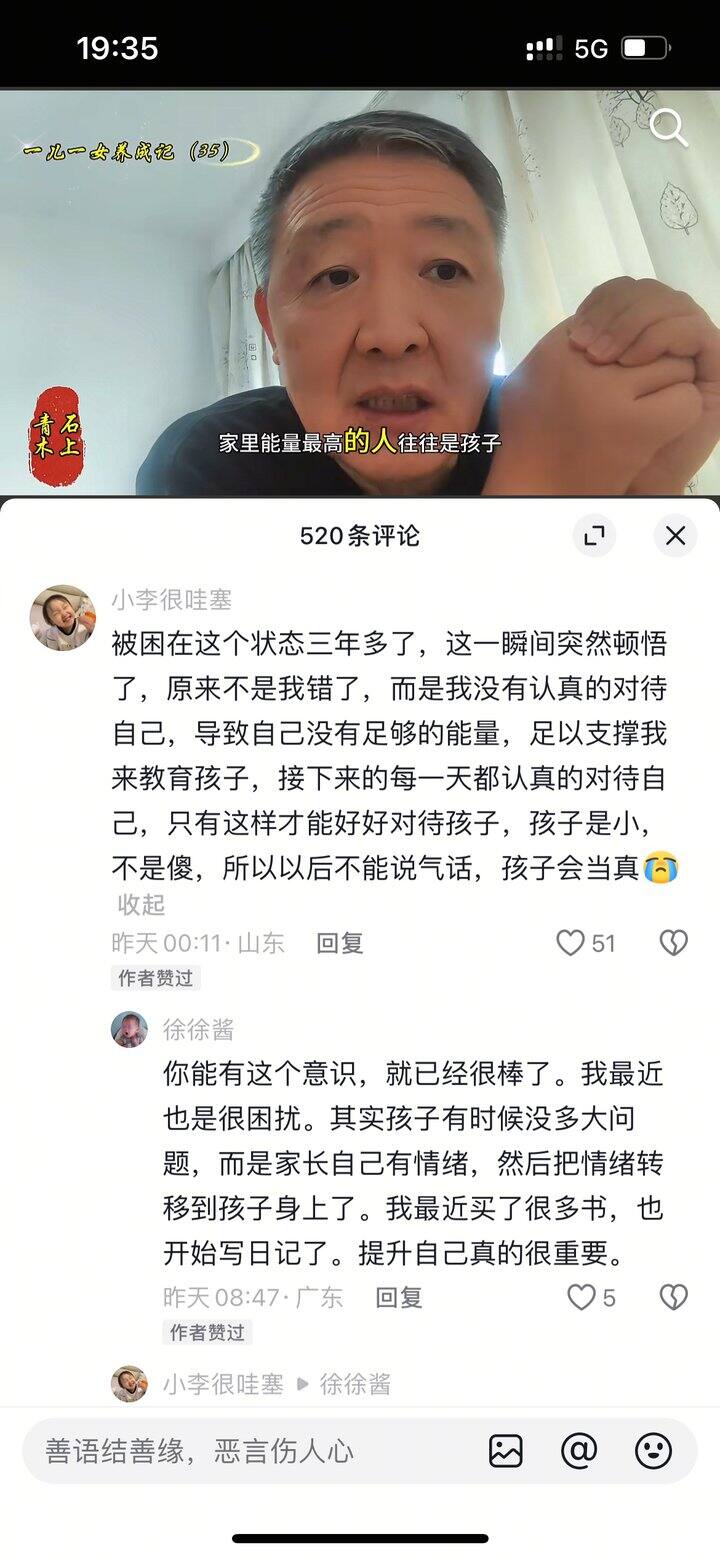This screenshot has height=1558, width=720.
Task: Open the emoji picker
Action: 653,1451
